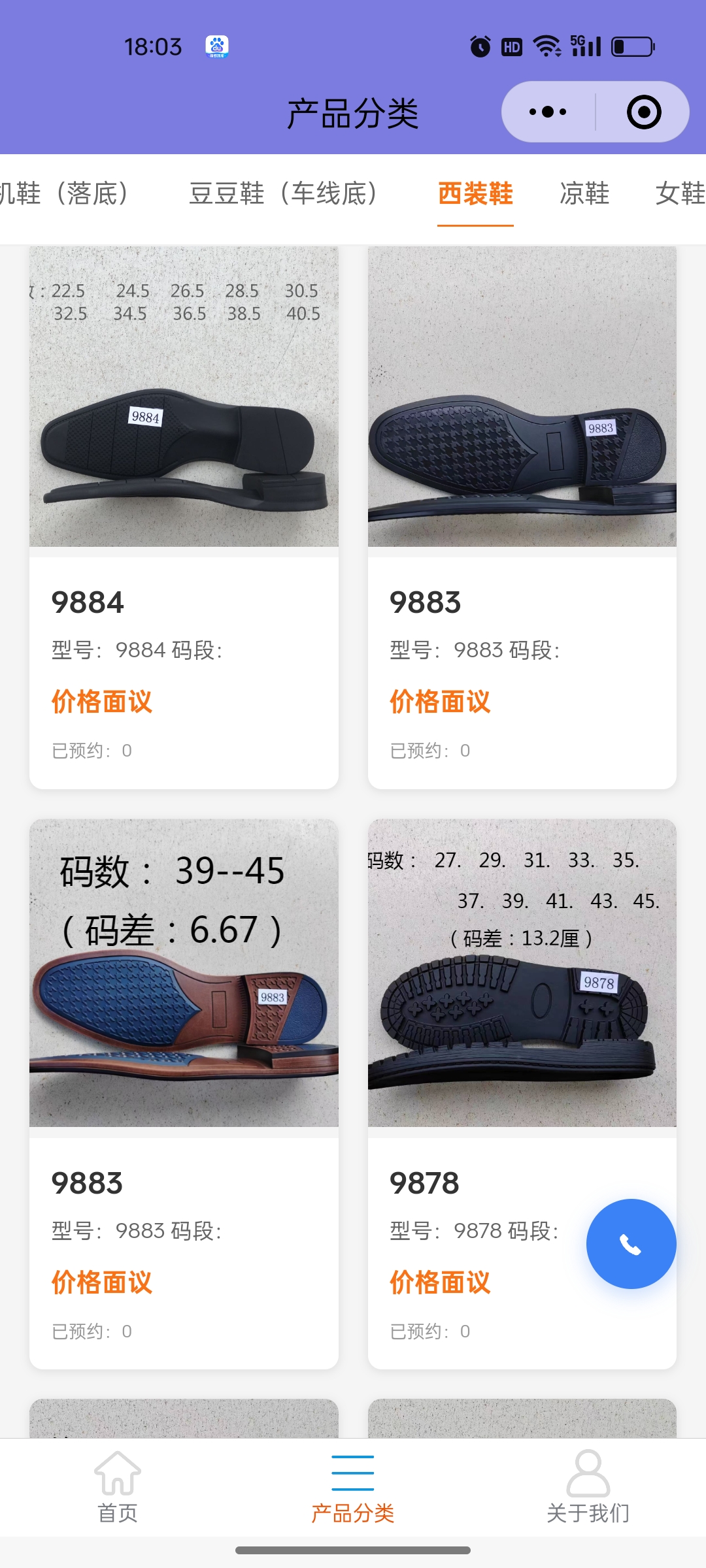Call the seller with the blue phone button

coord(631,1244)
